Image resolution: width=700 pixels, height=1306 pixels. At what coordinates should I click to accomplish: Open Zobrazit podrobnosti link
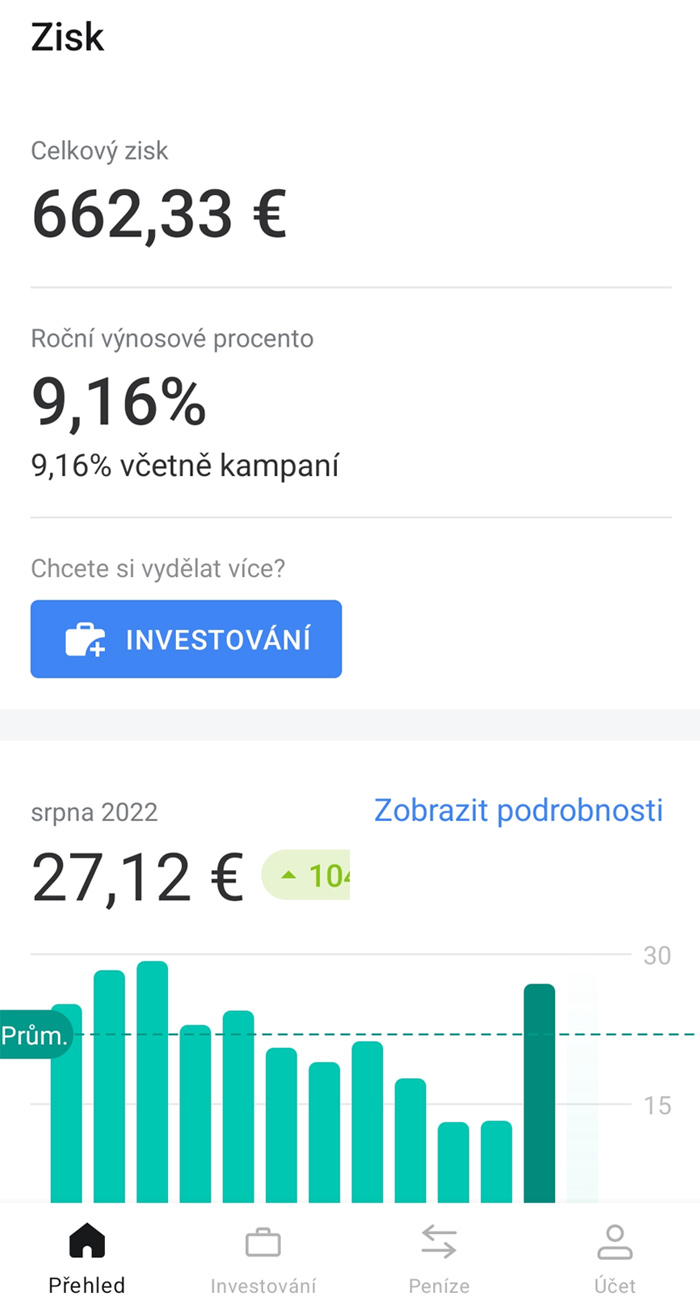tap(518, 810)
